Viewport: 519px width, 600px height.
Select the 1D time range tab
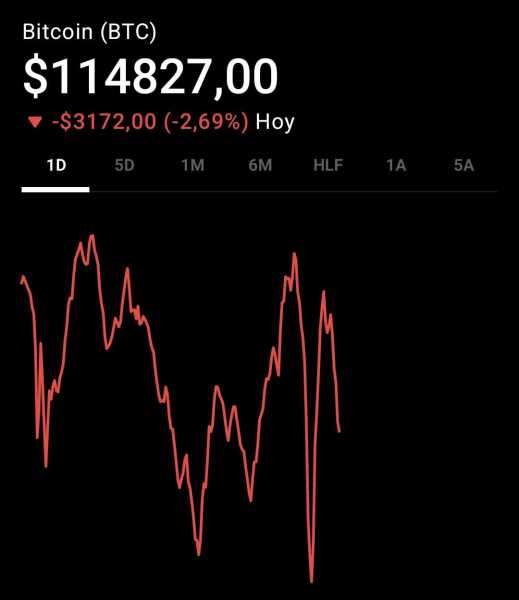coord(56,166)
